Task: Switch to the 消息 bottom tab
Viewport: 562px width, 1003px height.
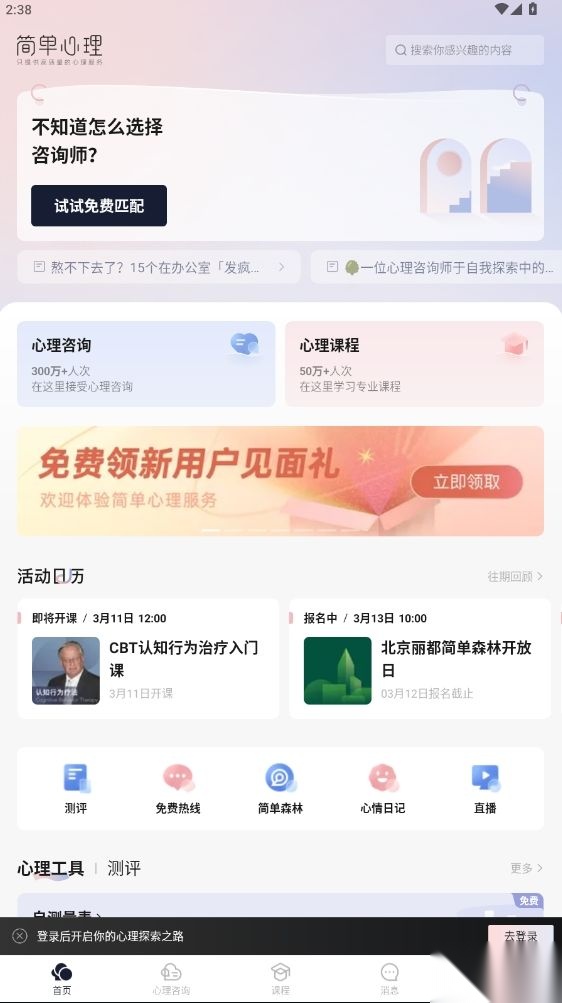Action: pyautogui.click(x=389, y=979)
